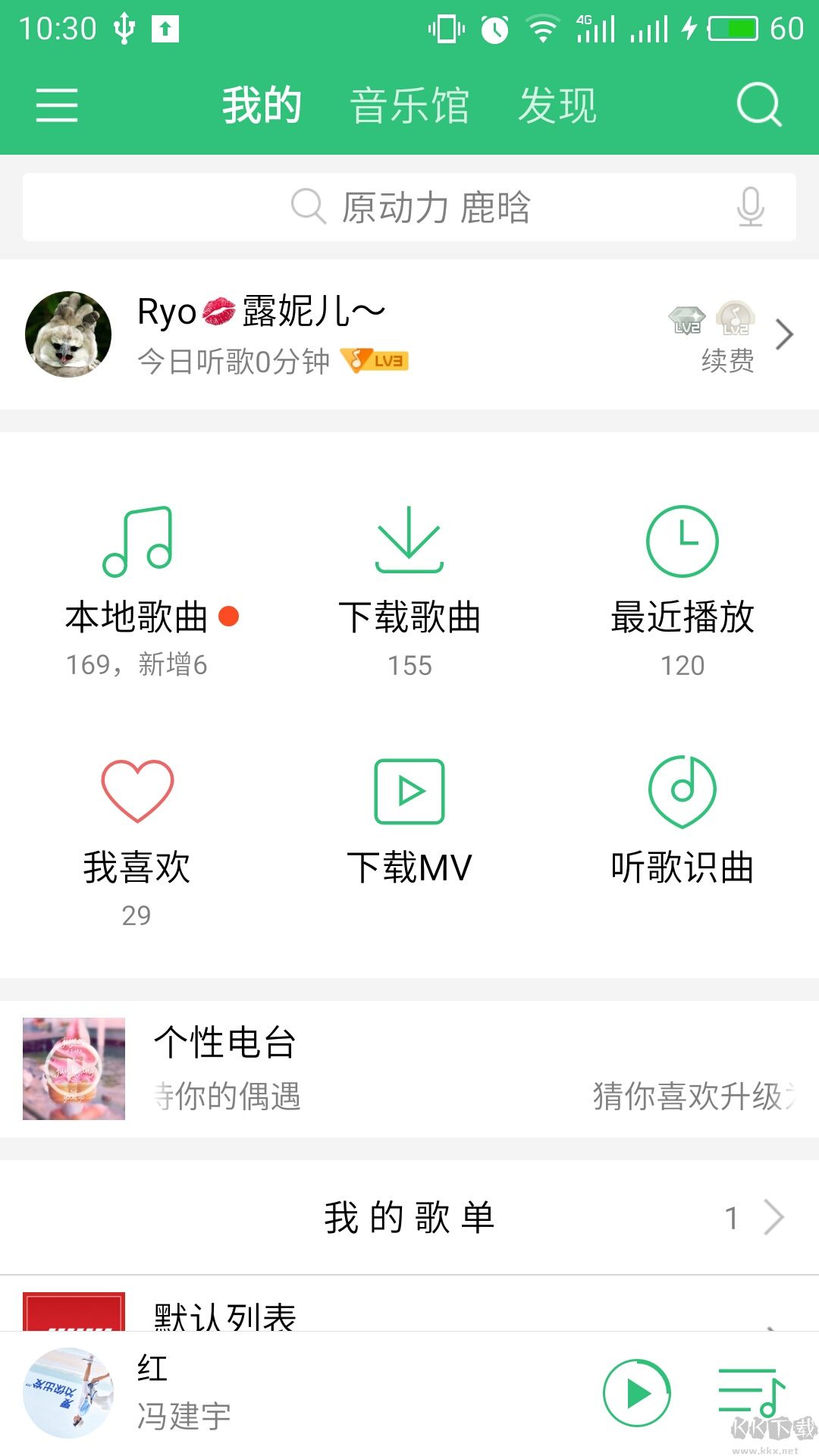Switch to the 音乐馆 tab
Image resolution: width=819 pixels, height=1456 pixels.
tap(409, 105)
